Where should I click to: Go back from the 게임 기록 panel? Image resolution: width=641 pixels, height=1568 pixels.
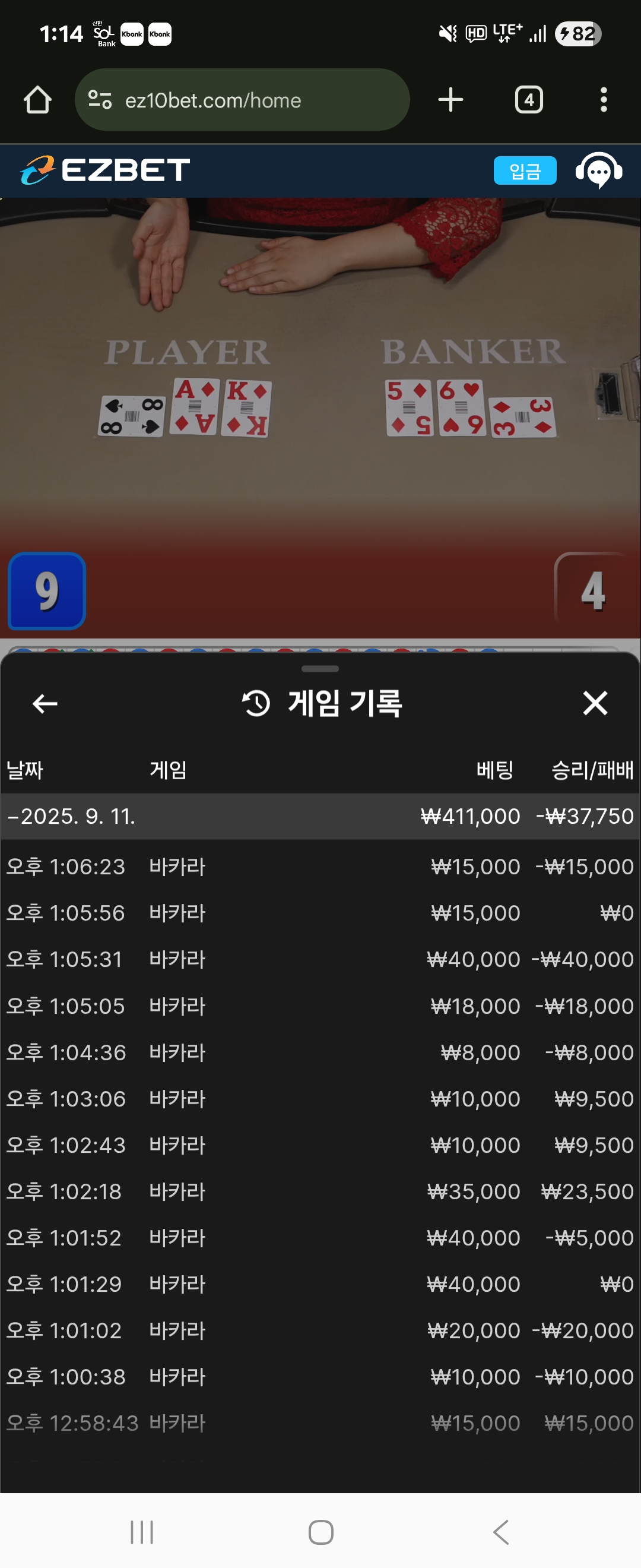coord(45,704)
